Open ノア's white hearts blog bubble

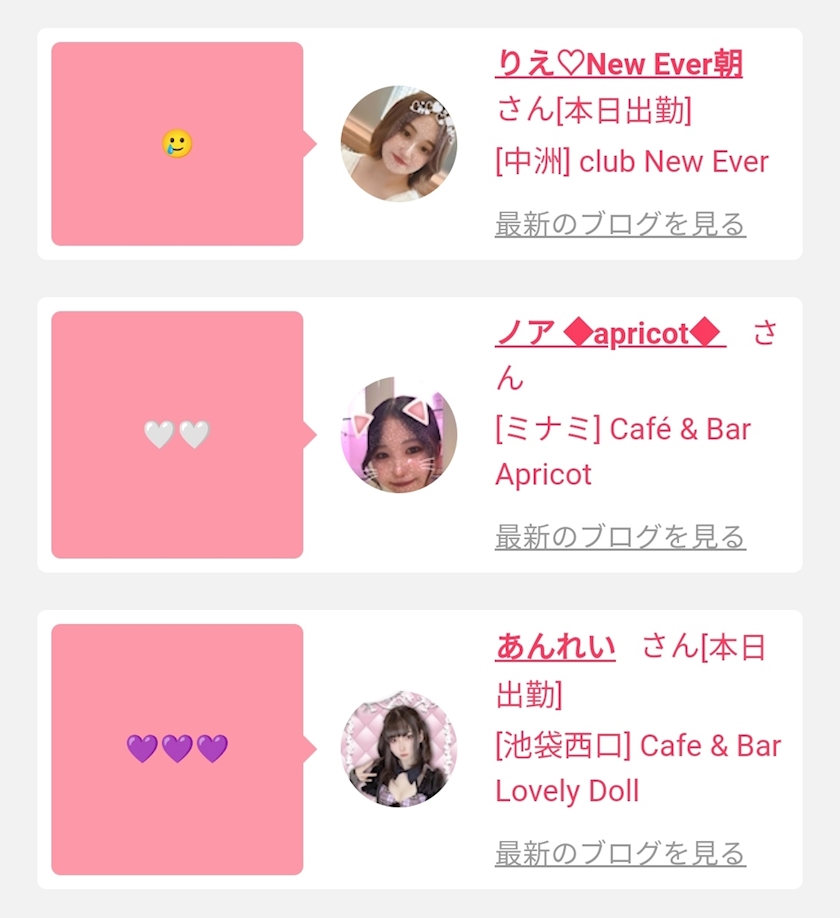click(177, 434)
